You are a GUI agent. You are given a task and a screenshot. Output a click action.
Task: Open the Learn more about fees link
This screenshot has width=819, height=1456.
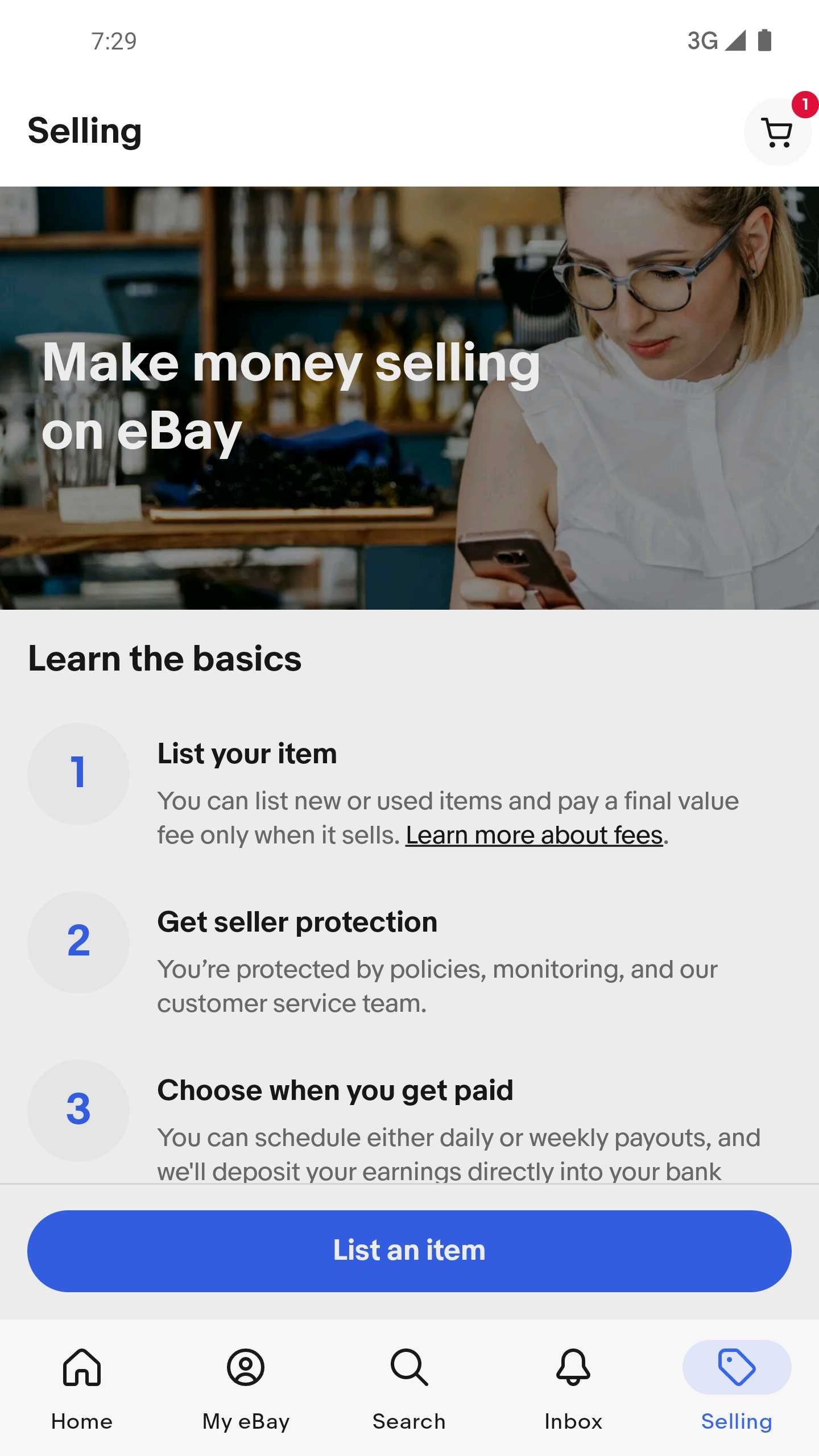coord(534,835)
